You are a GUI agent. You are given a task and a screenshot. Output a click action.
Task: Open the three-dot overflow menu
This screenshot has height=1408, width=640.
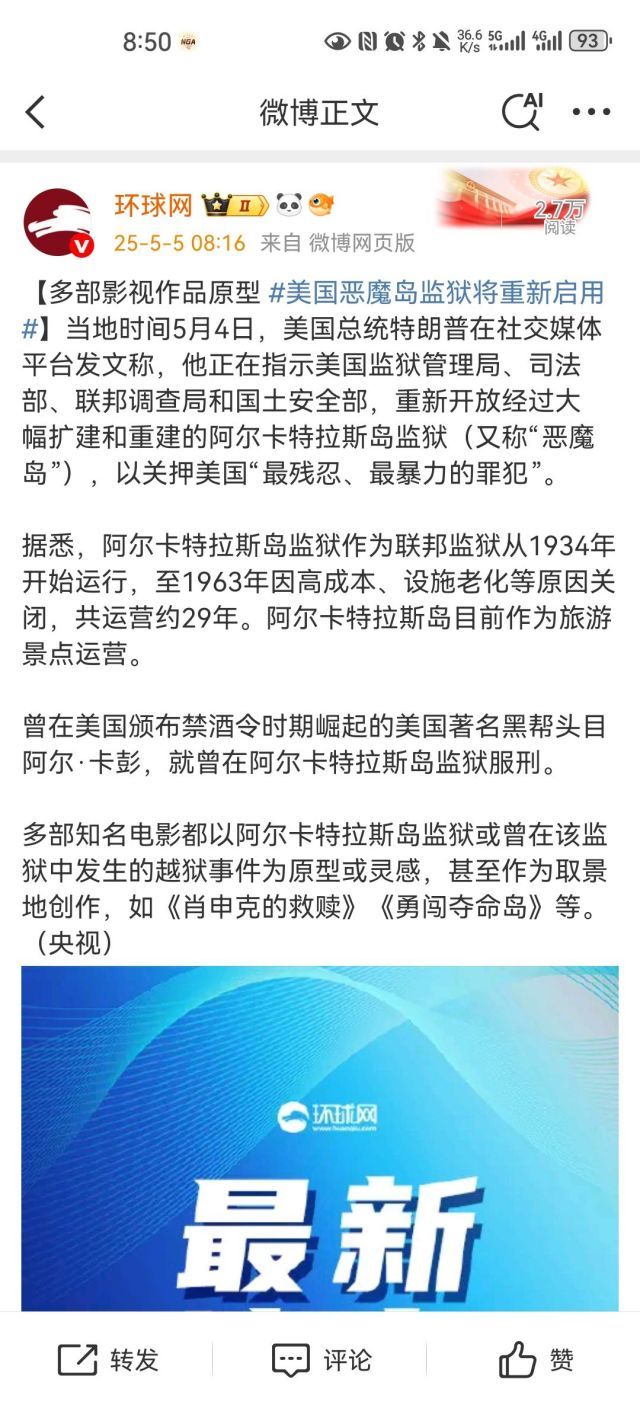(591, 112)
